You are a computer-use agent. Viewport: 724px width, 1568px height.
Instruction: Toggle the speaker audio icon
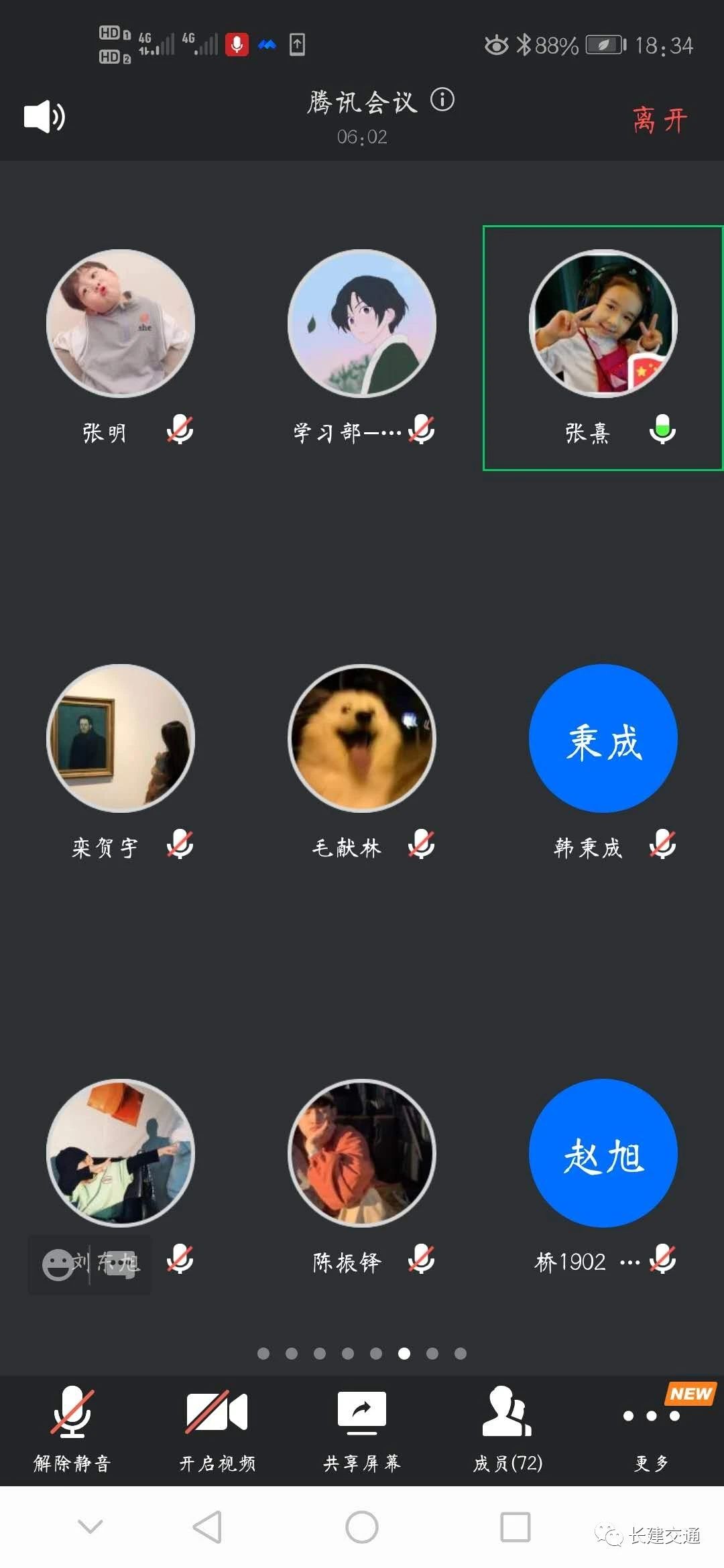coord(44,117)
